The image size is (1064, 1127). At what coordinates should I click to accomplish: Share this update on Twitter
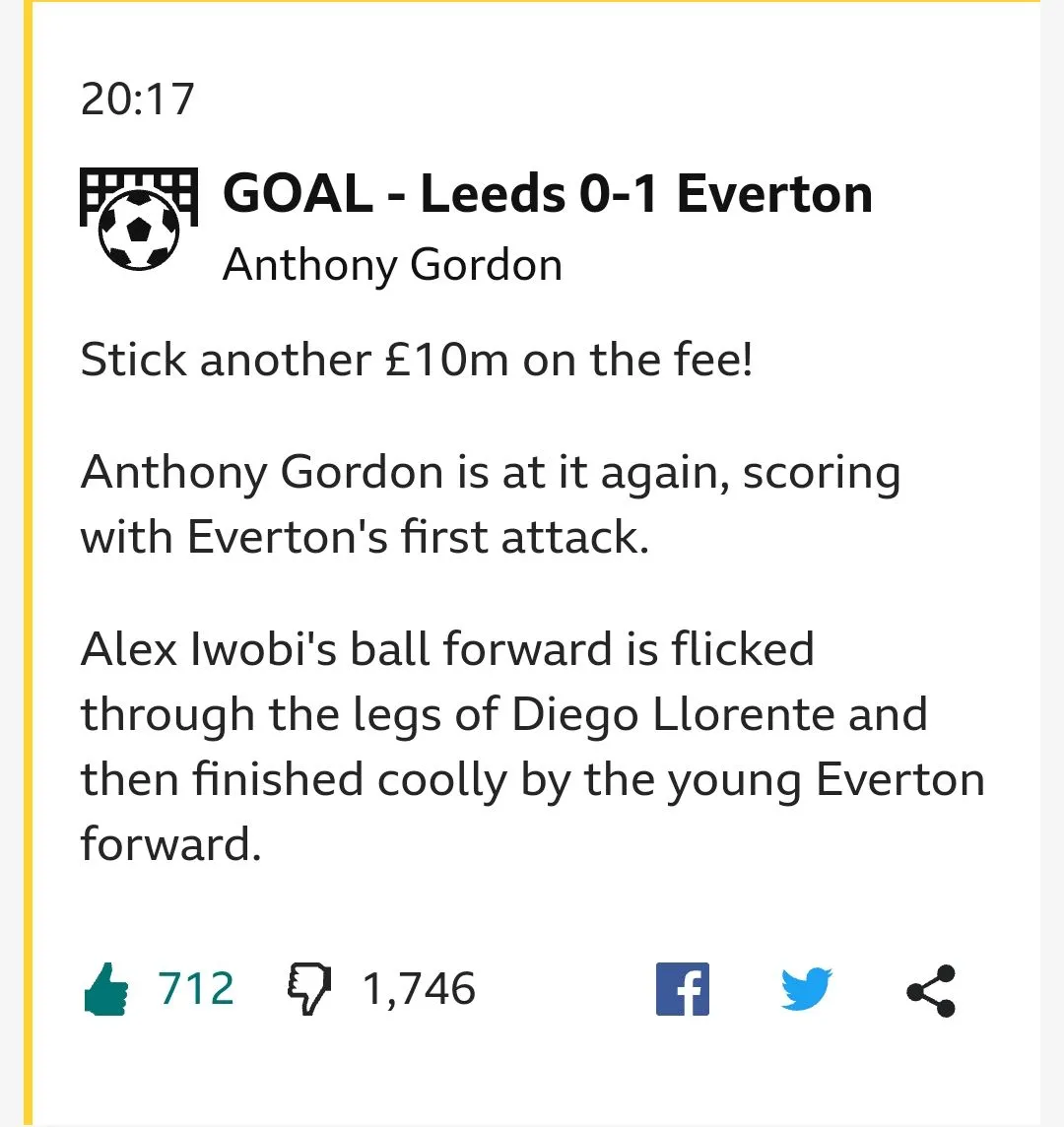[x=806, y=989]
